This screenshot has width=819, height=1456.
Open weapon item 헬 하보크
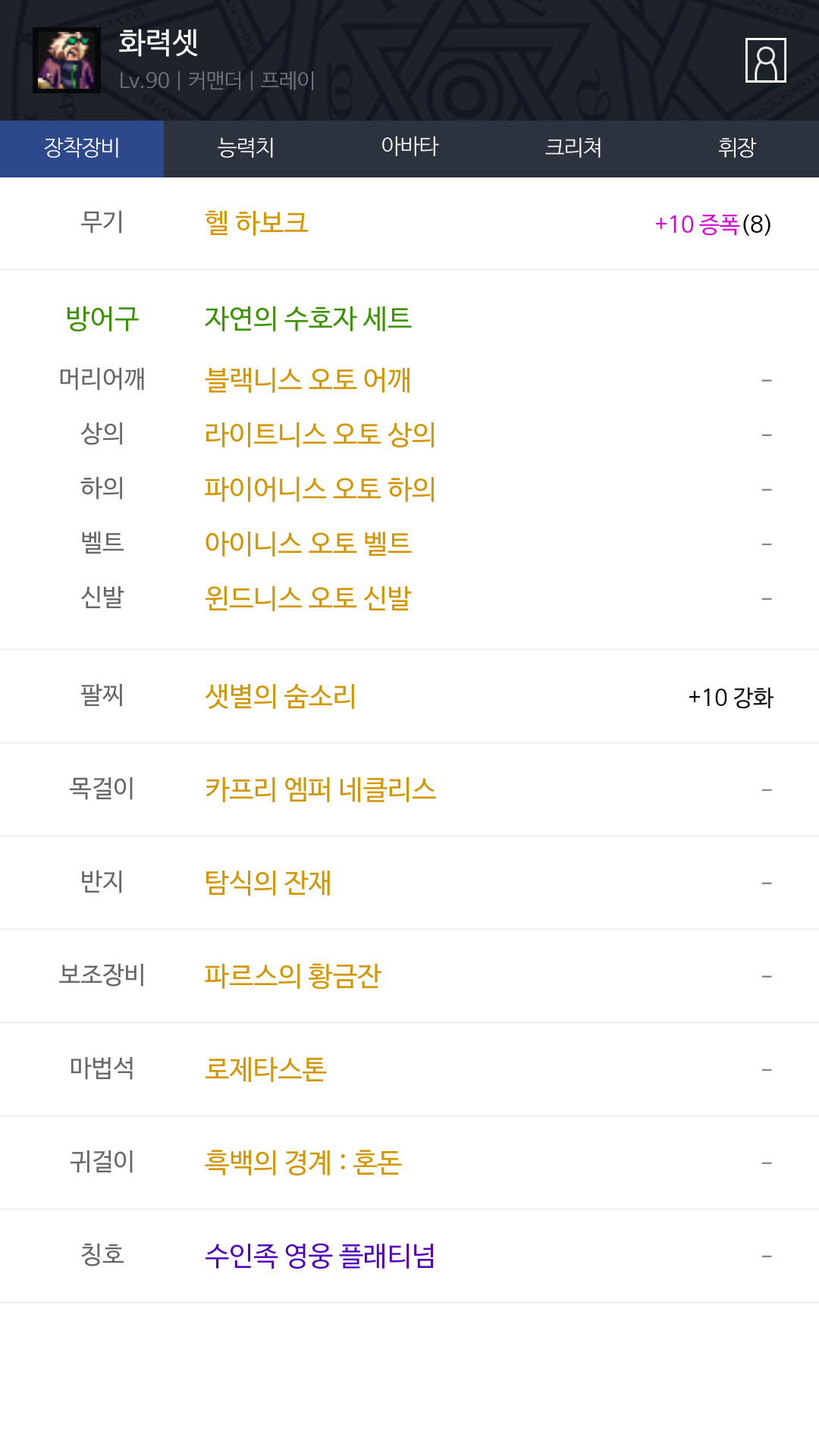tap(256, 223)
